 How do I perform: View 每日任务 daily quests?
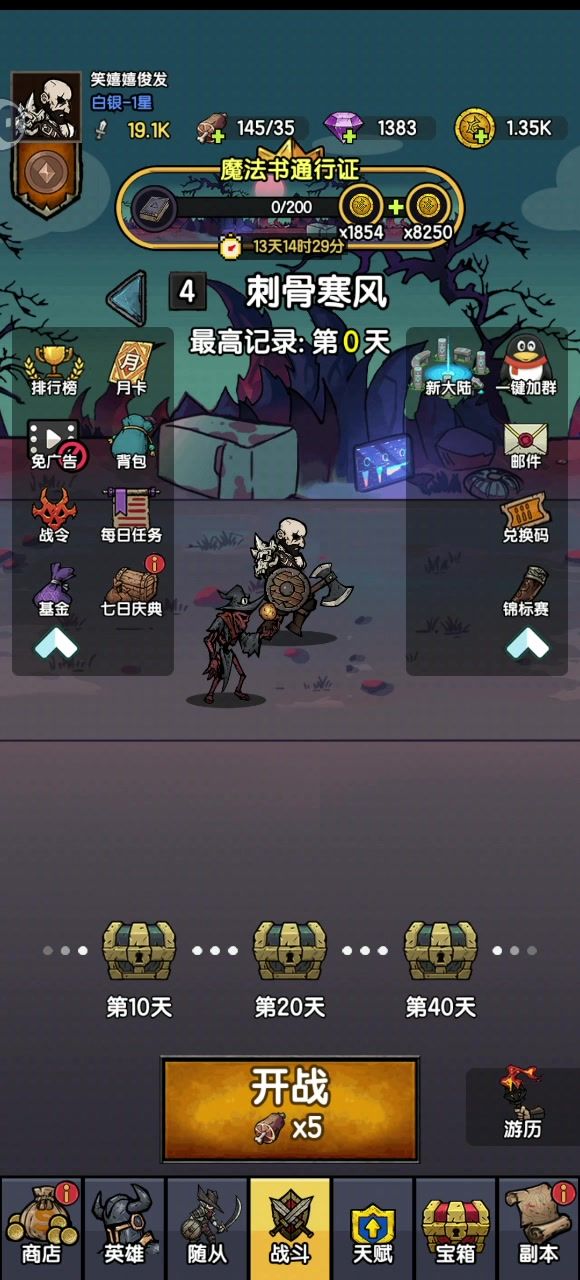(131, 516)
